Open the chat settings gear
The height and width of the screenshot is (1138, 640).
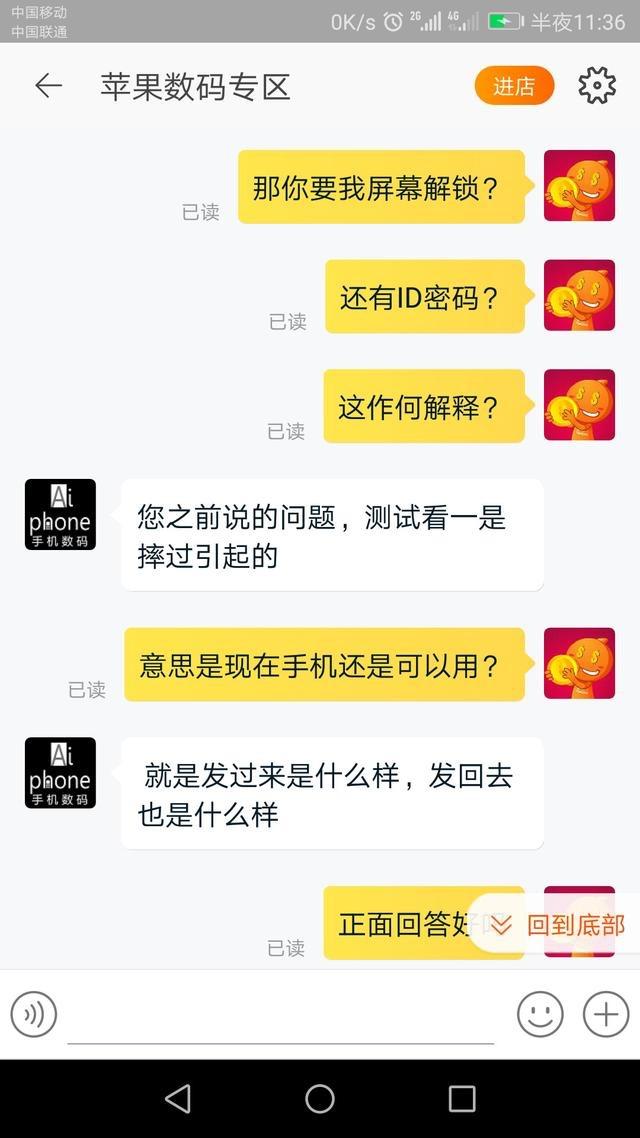(597, 86)
